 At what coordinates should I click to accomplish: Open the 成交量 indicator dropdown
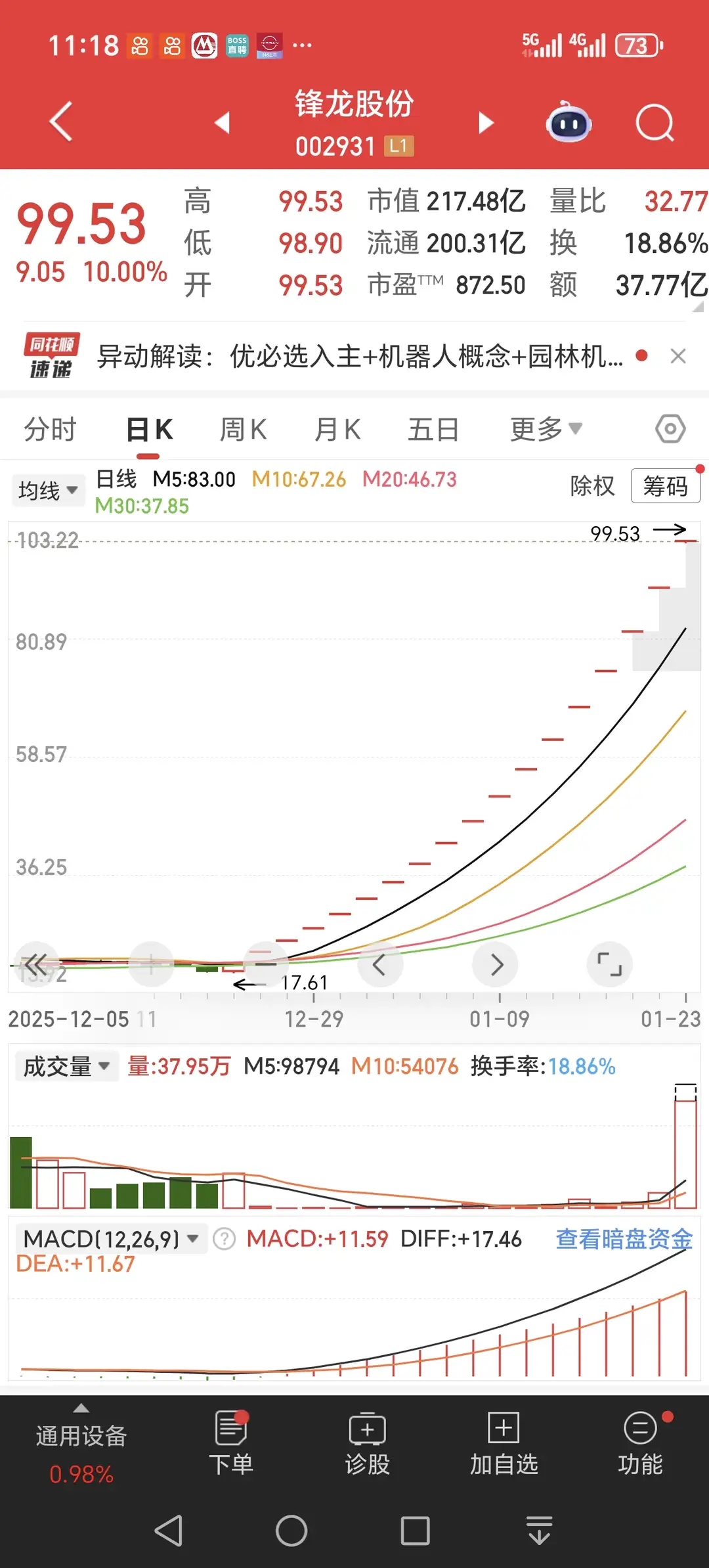coord(66,1065)
